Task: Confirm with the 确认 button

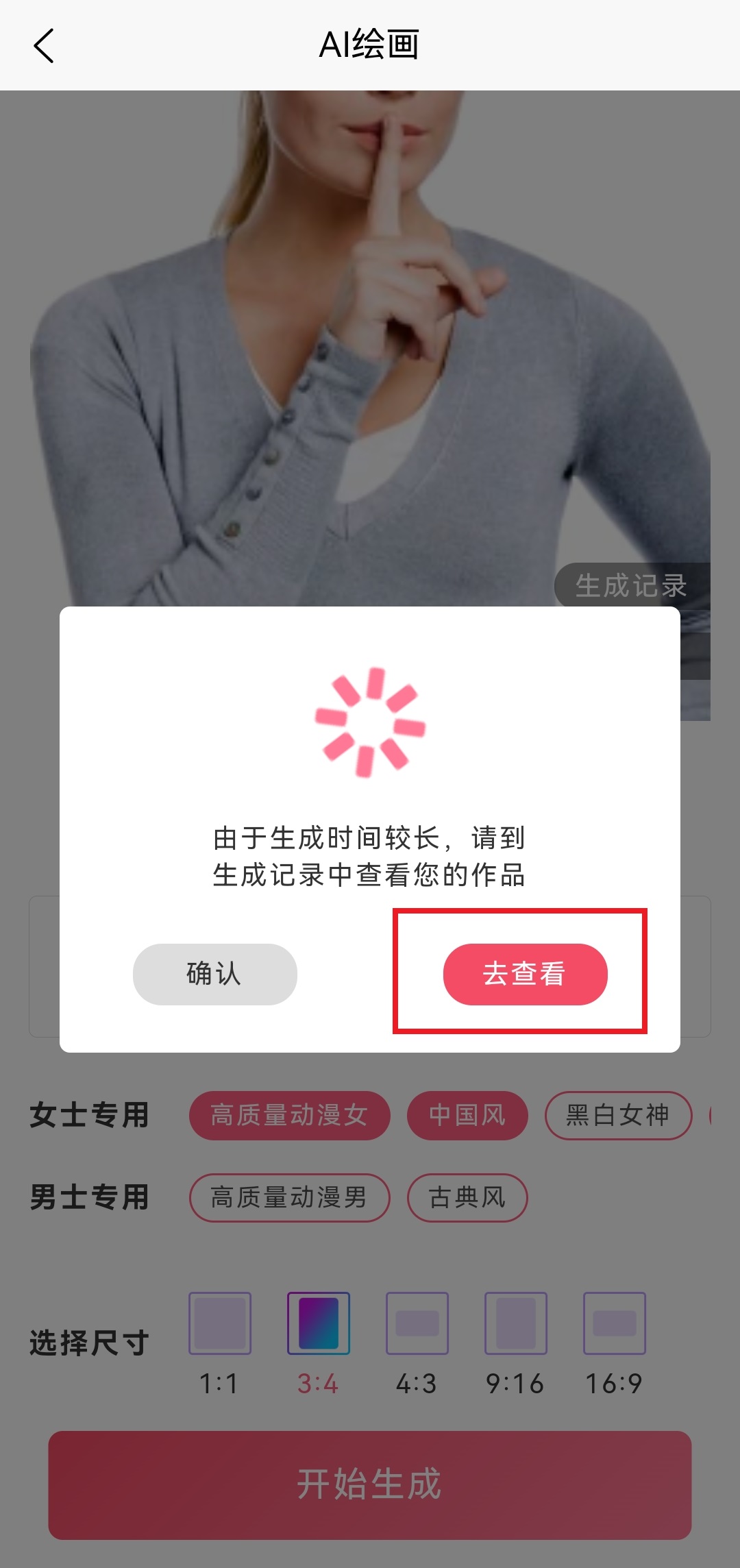Action: click(x=214, y=974)
